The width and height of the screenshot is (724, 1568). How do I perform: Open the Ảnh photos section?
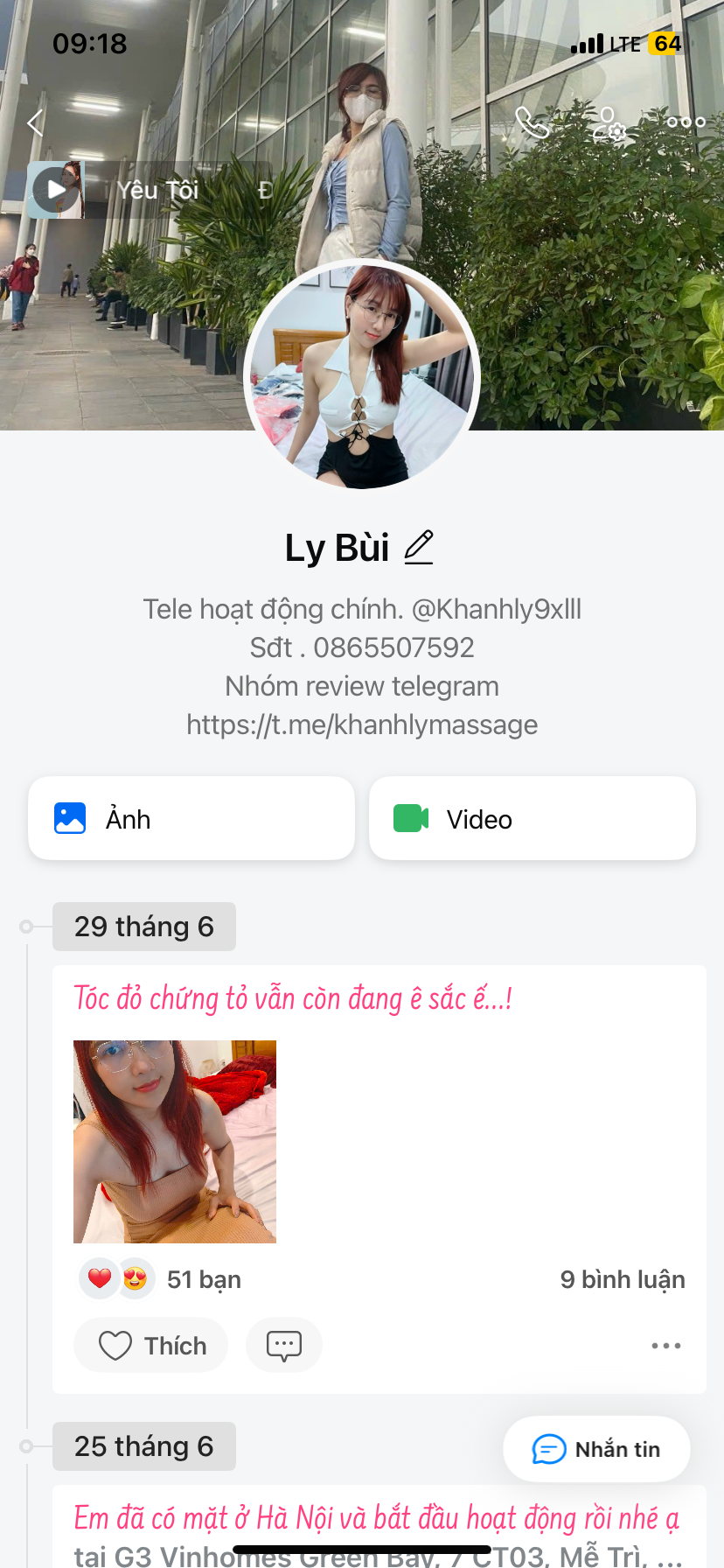(x=191, y=819)
